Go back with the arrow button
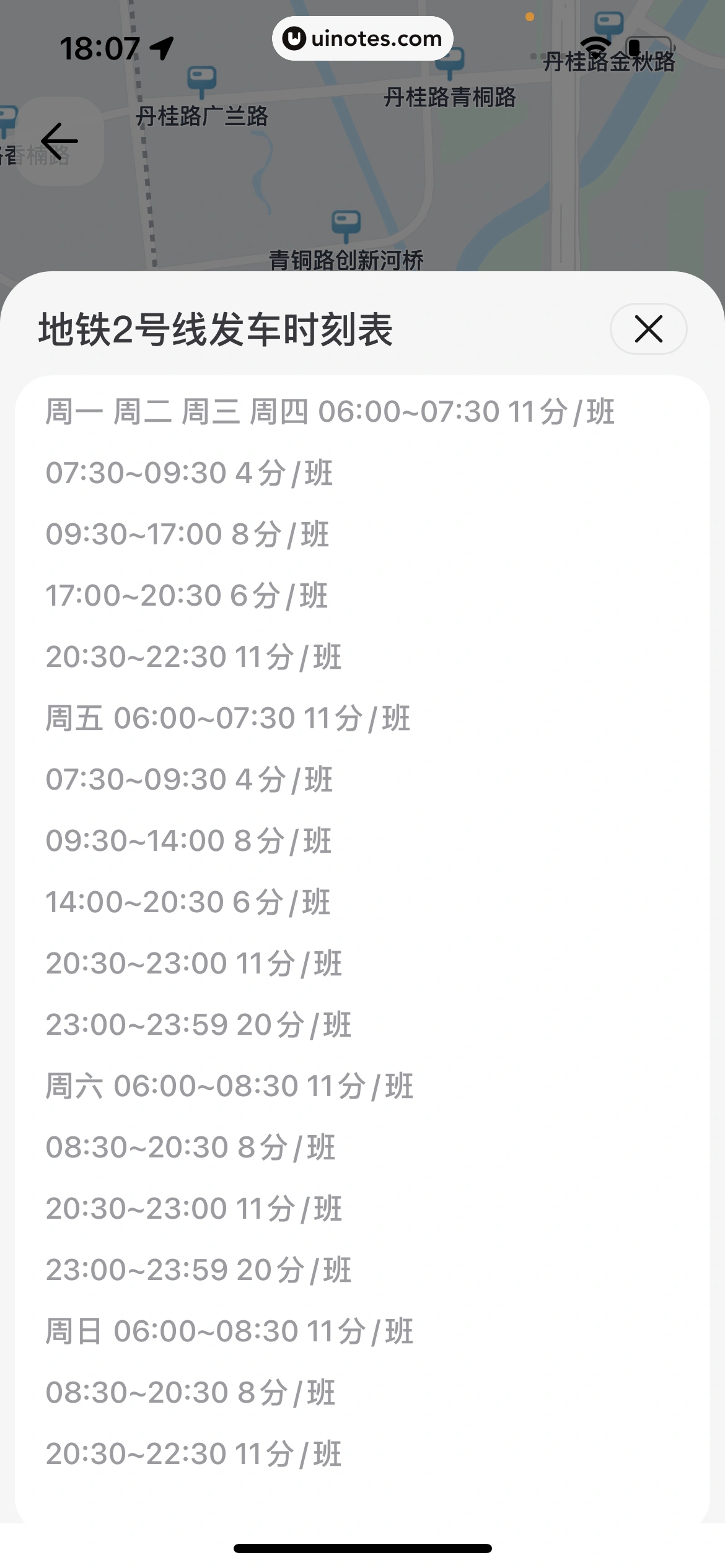The image size is (725, 1568). 59,141
